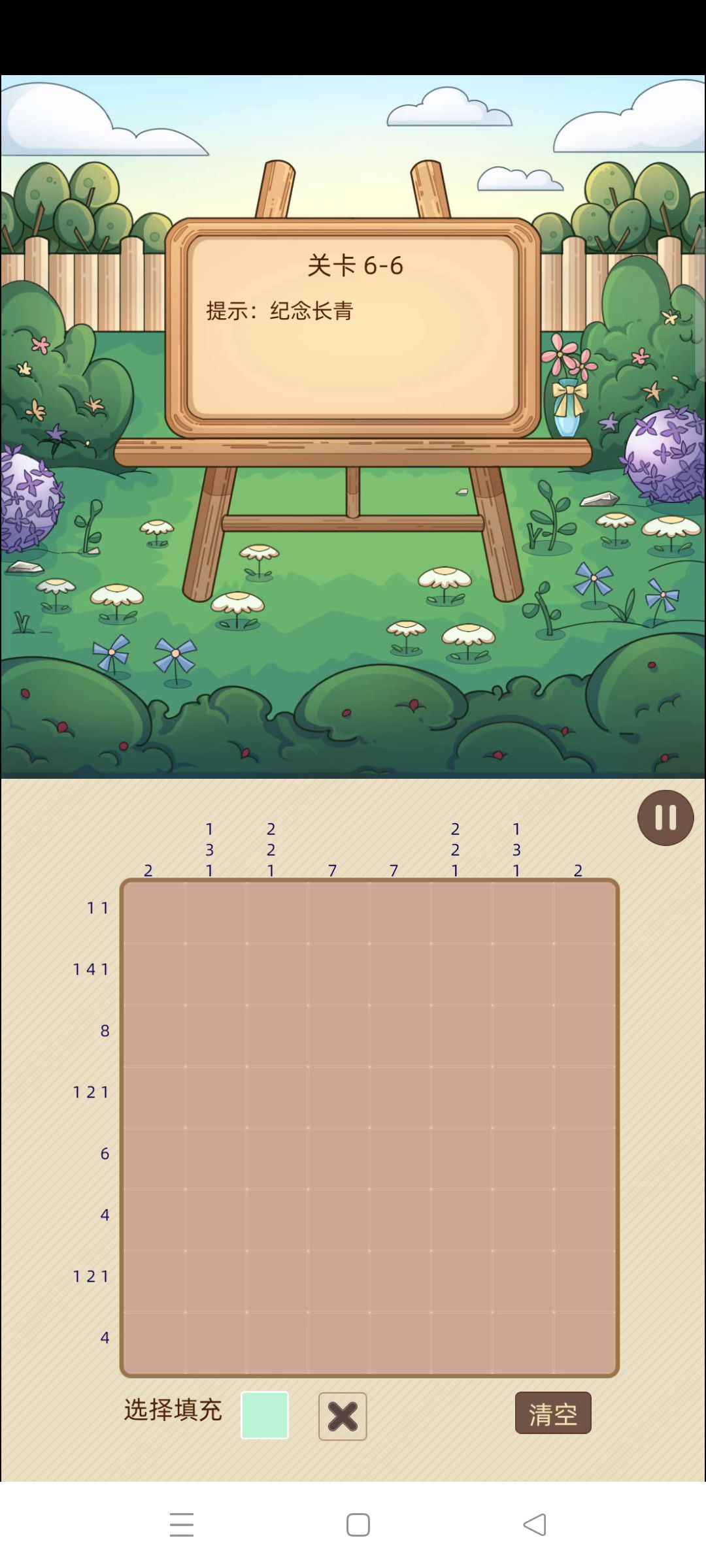Screen dimensions: 706x1568
Task: Select the X mark tool
Action: point(343,1416)
